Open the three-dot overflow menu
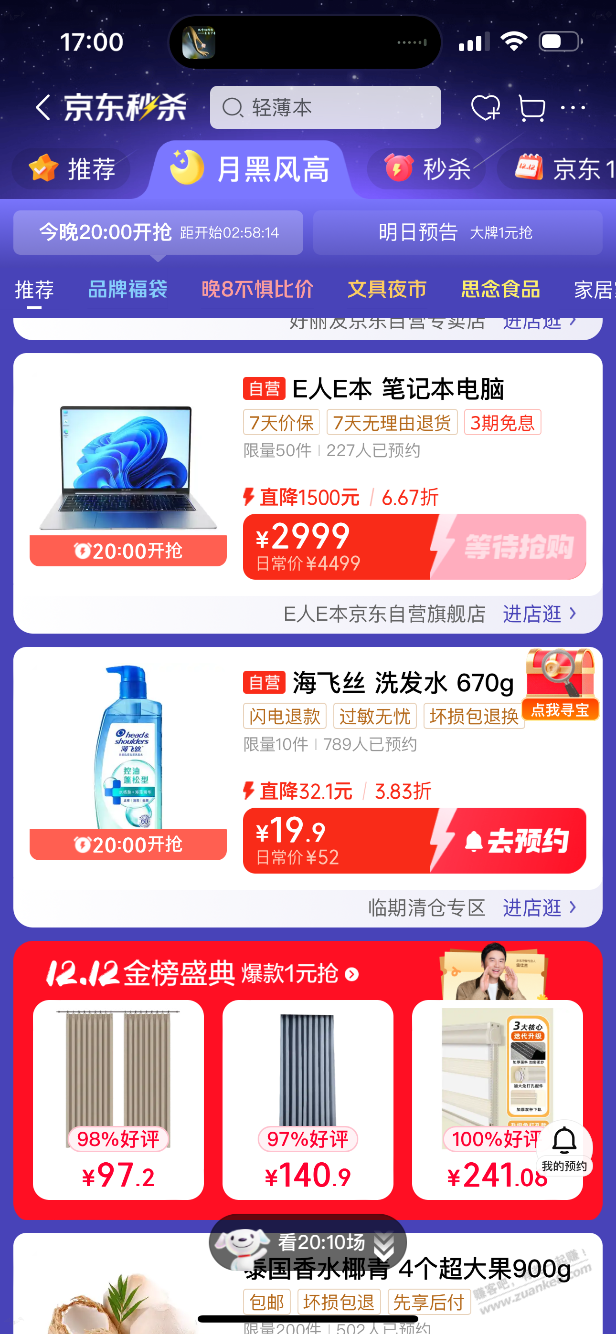The height and width of the screenshot is (1334, 616). pos(574,108)
